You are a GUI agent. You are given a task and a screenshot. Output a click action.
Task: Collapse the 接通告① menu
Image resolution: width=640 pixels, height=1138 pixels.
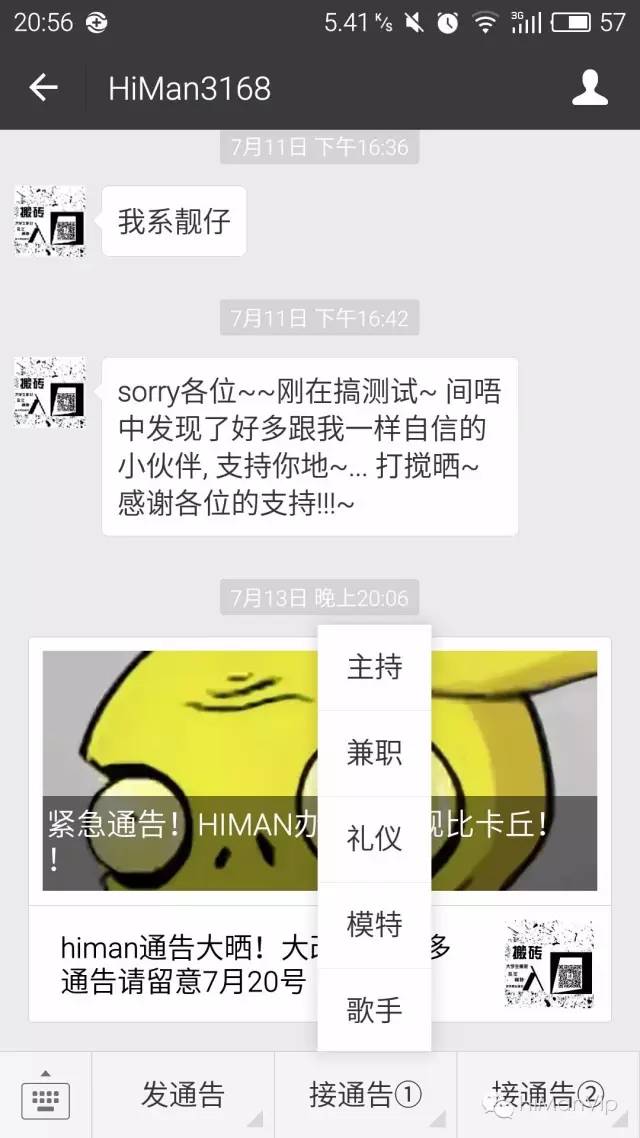tap(366, 1095)
